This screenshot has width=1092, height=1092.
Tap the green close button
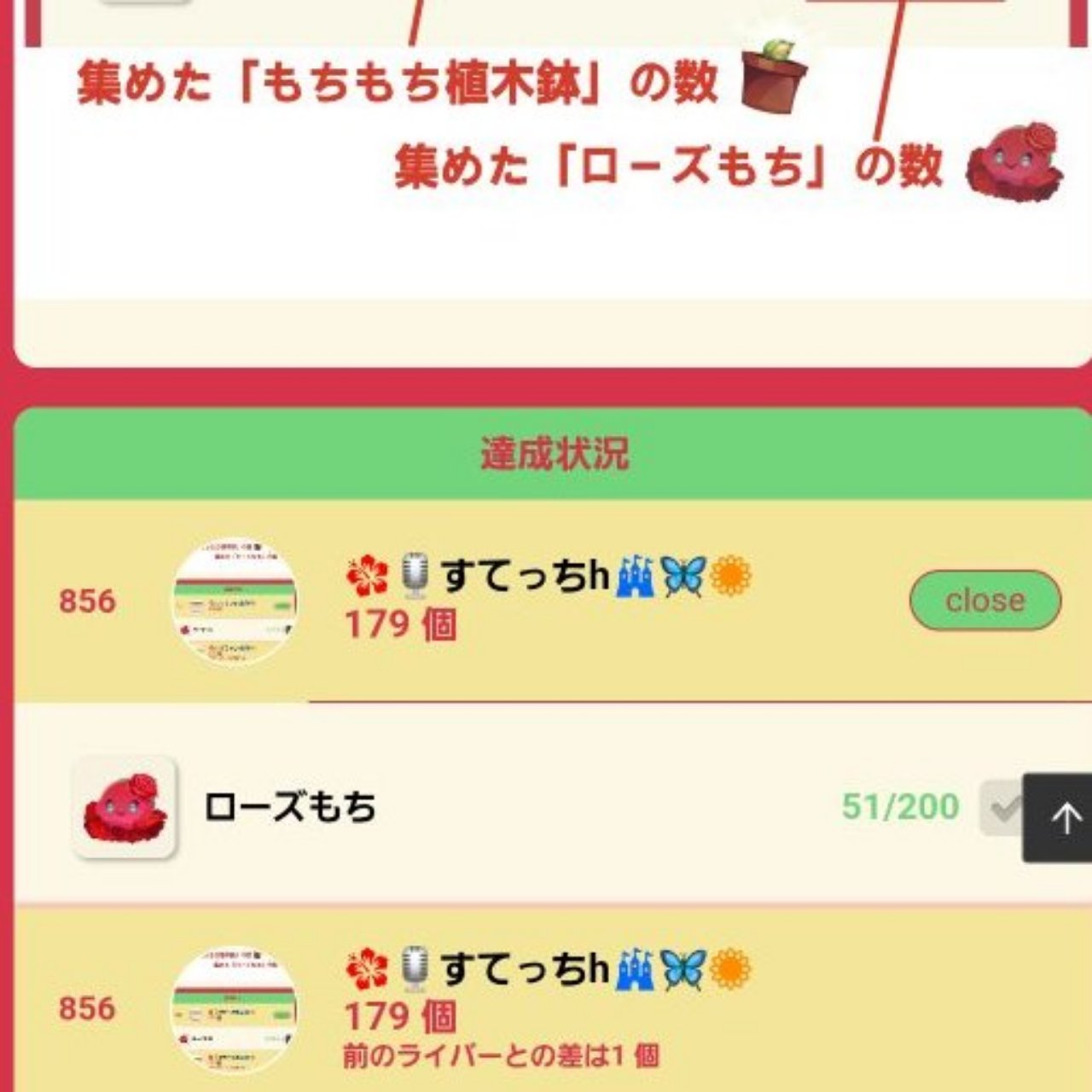coord(985,601)
